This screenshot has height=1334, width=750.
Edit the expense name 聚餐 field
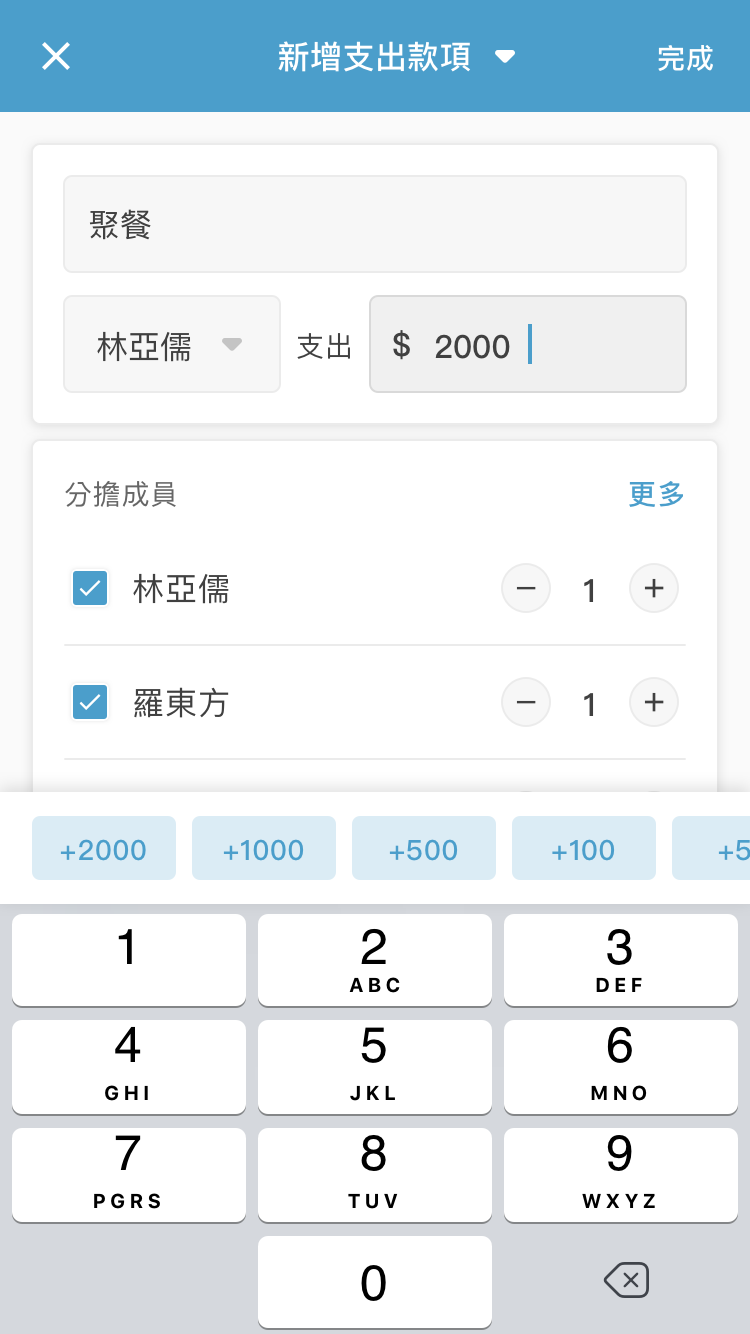point(374,223)
